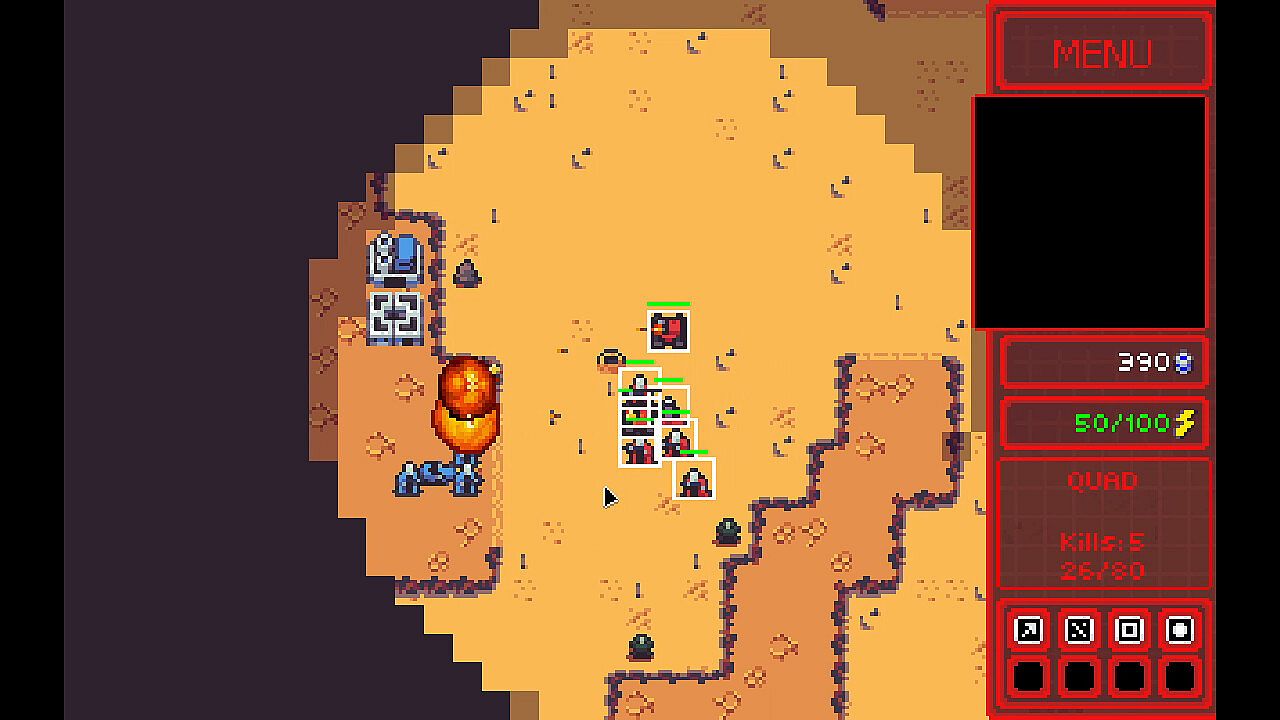The width and height of the screenshot is (1280, 720).
Task: Select the round dot guard command
Action: (x=1180, y=630)
